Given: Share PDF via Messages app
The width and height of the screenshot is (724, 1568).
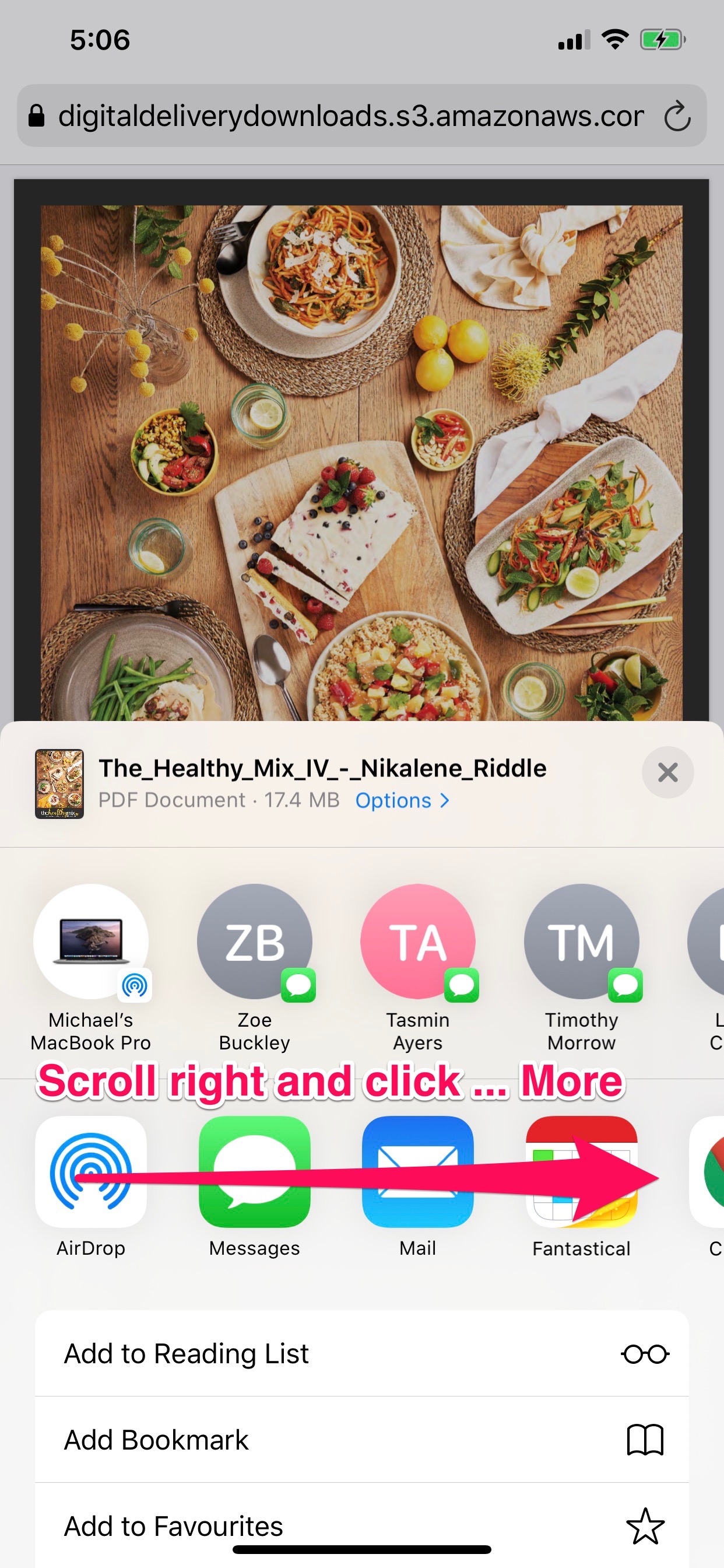Looking at the screenshot, I should [254, 1172].
